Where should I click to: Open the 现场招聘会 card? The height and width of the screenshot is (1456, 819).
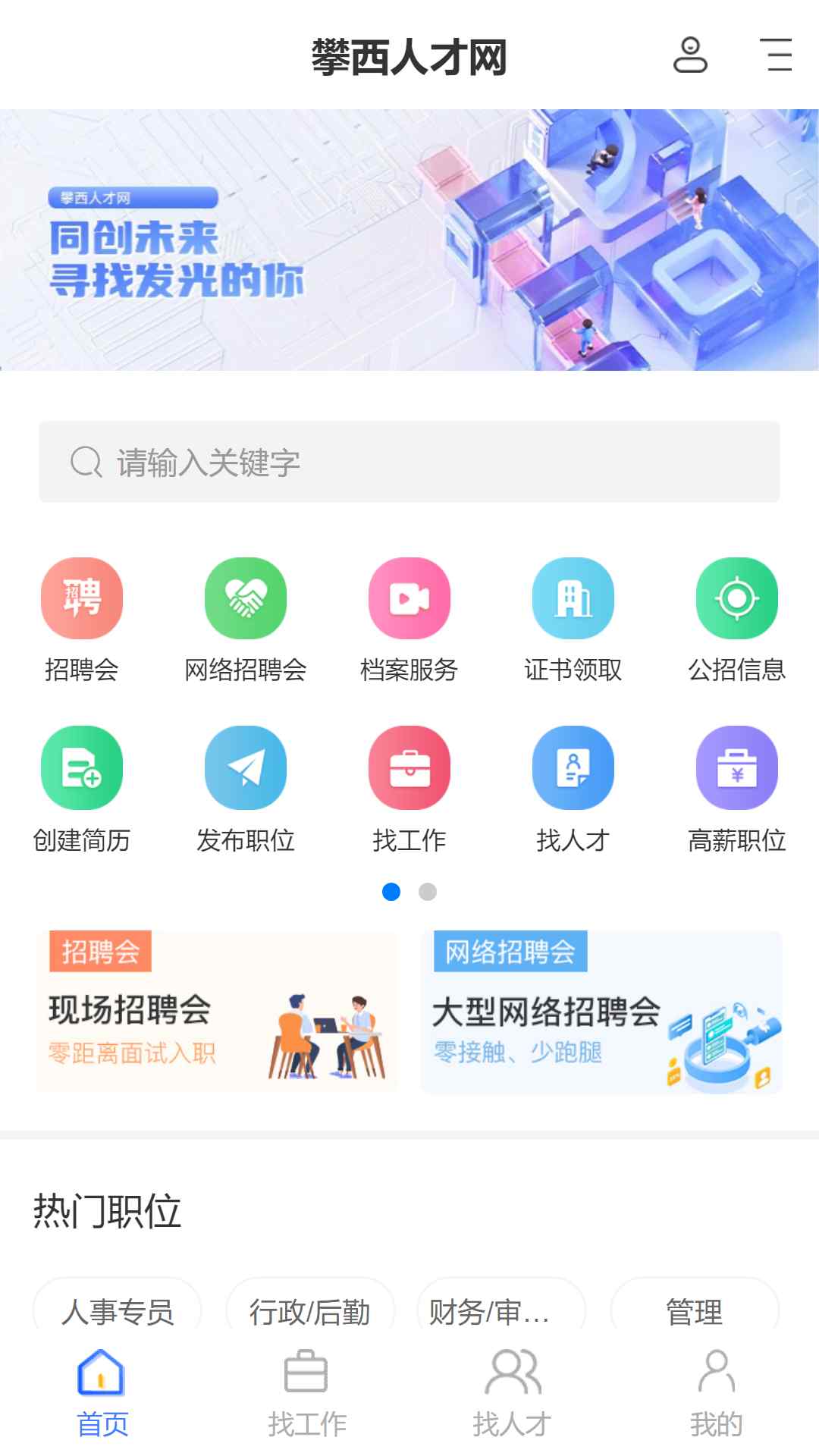tap(217, 1012)
